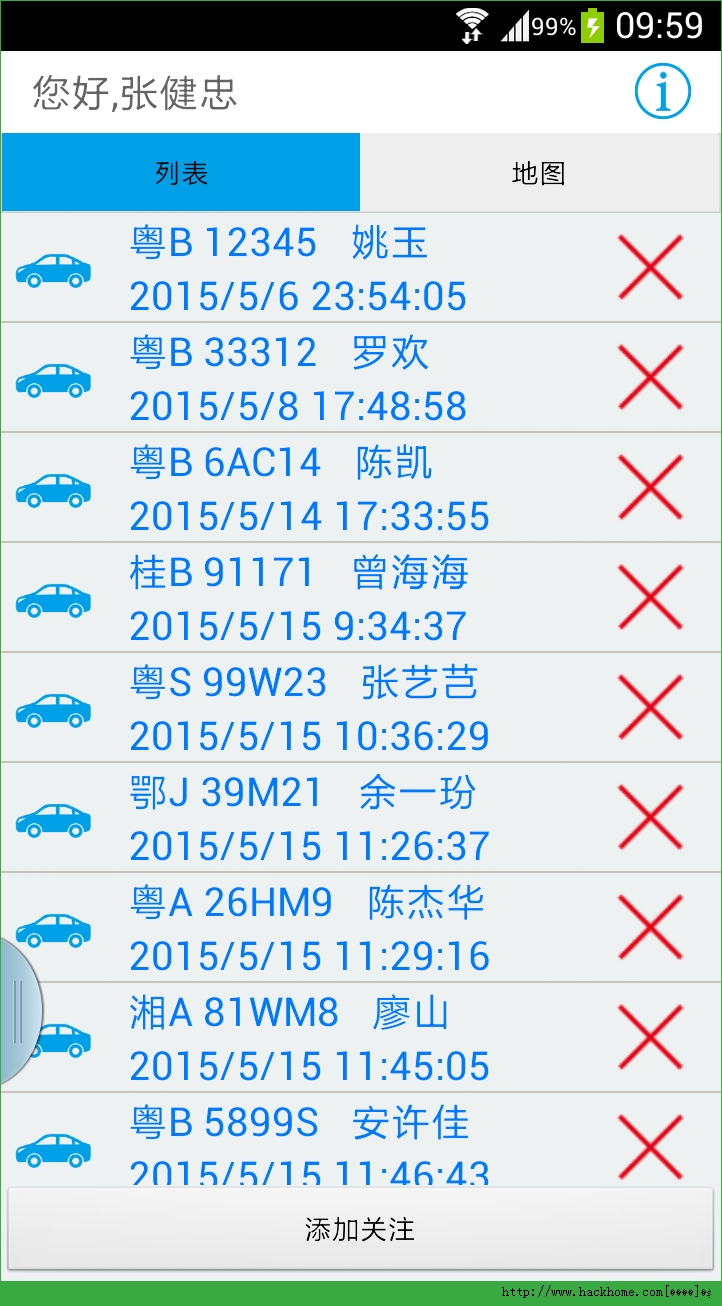This screenshot has height=1306, width=722.
Task: Open vehicle 粤B 12345 姚玉
Action: tap(300, 268)
